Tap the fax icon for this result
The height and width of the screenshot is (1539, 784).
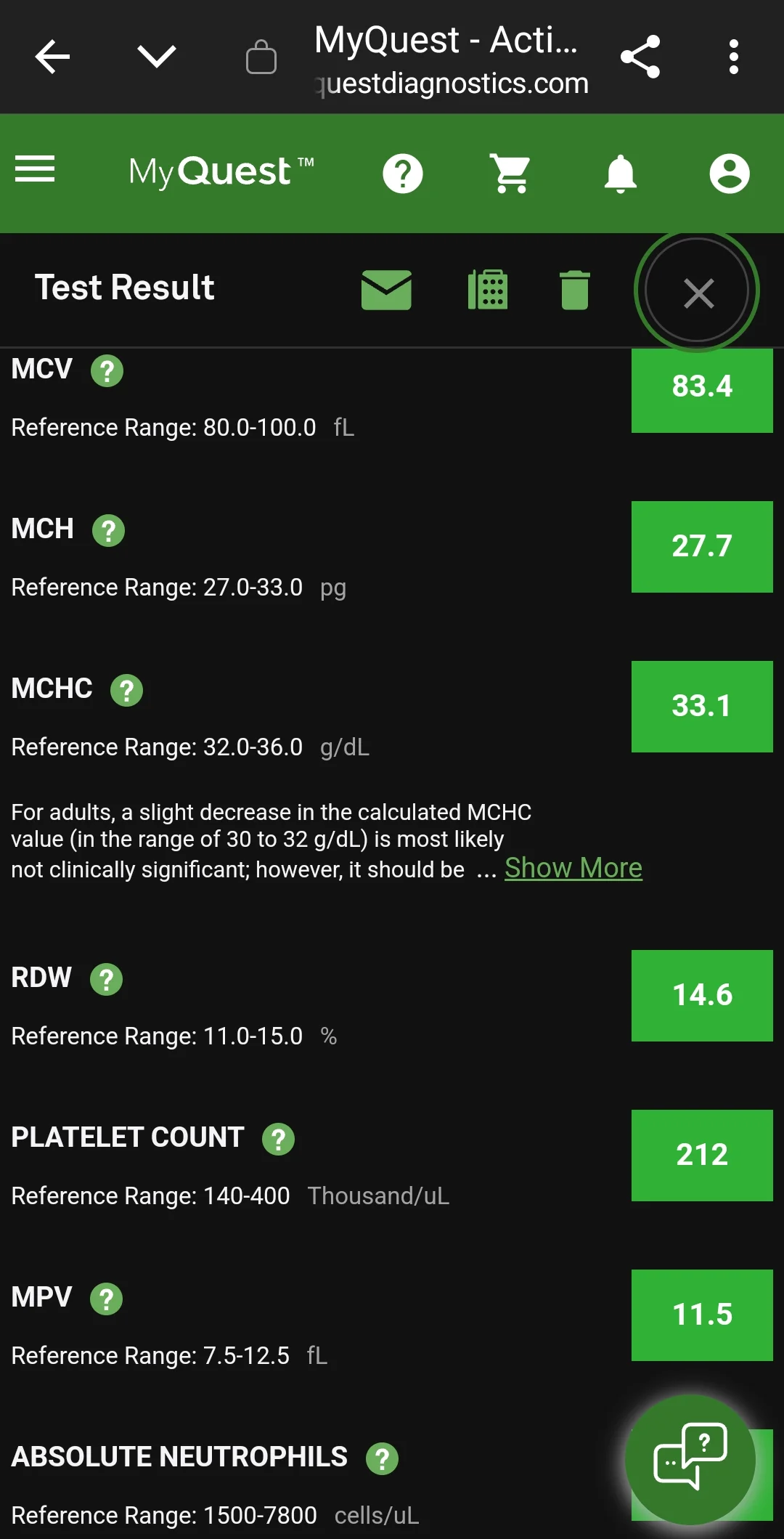488,290
